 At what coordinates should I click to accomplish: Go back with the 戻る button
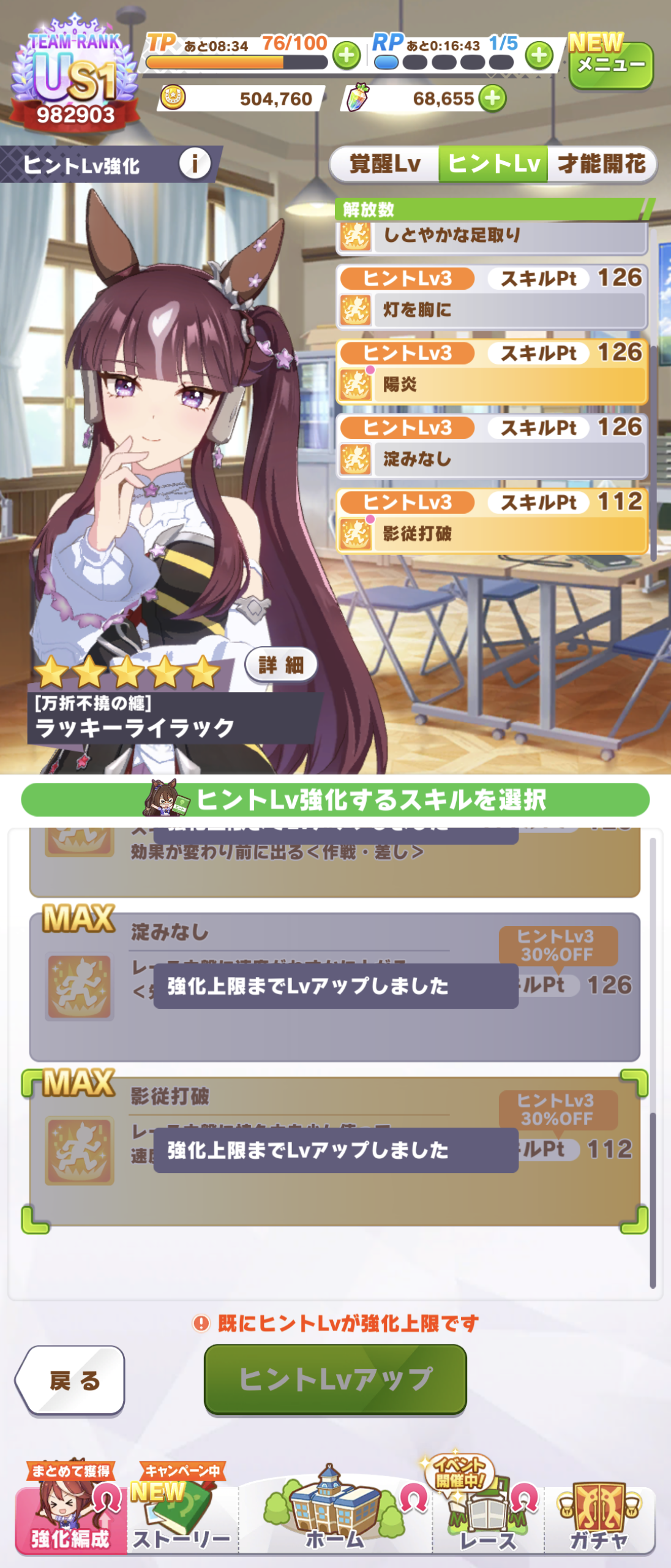(x=72, y=1380)
